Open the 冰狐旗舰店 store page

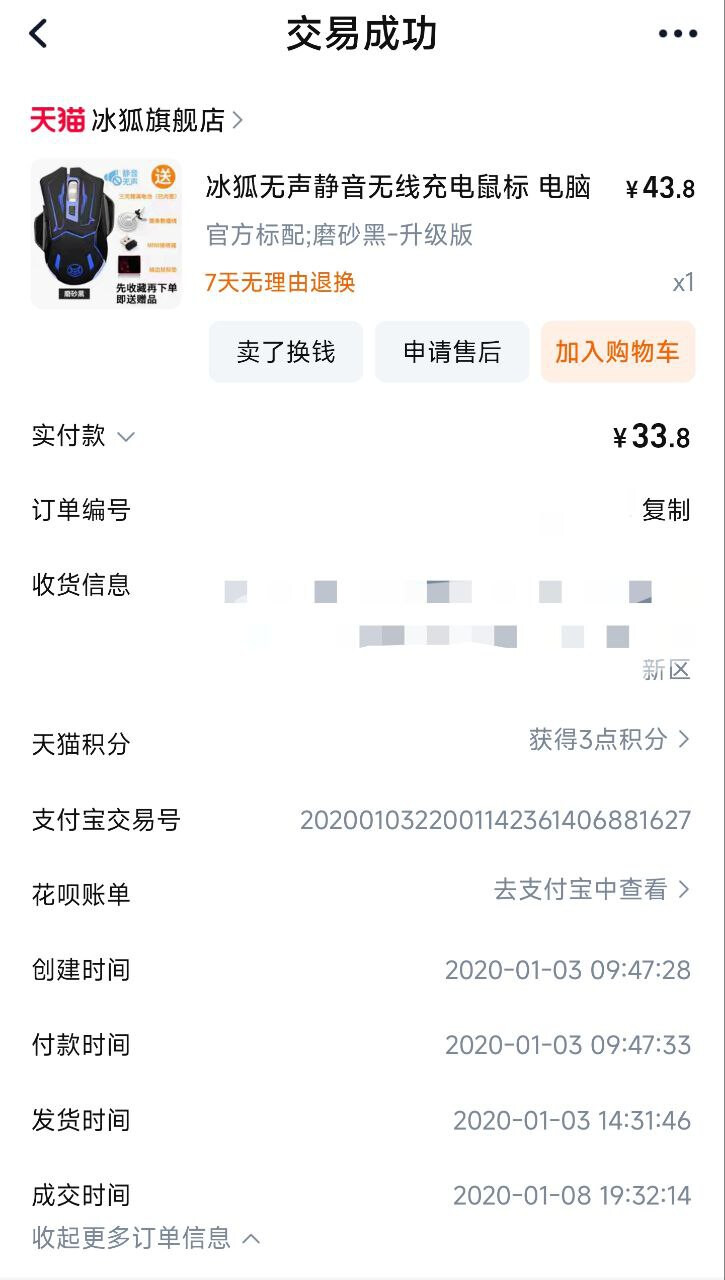137,121
